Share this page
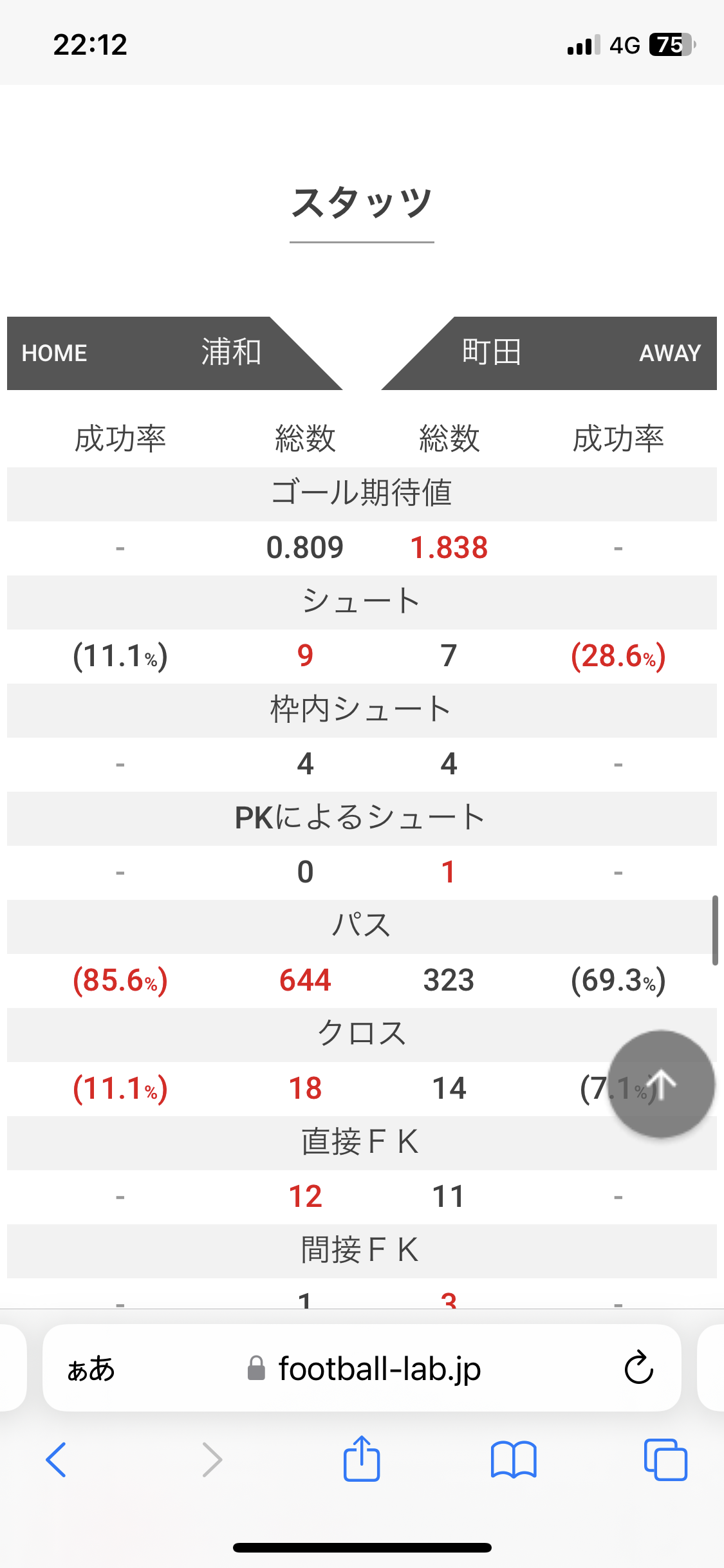Screen dimensions: 724x1568 362,1459
